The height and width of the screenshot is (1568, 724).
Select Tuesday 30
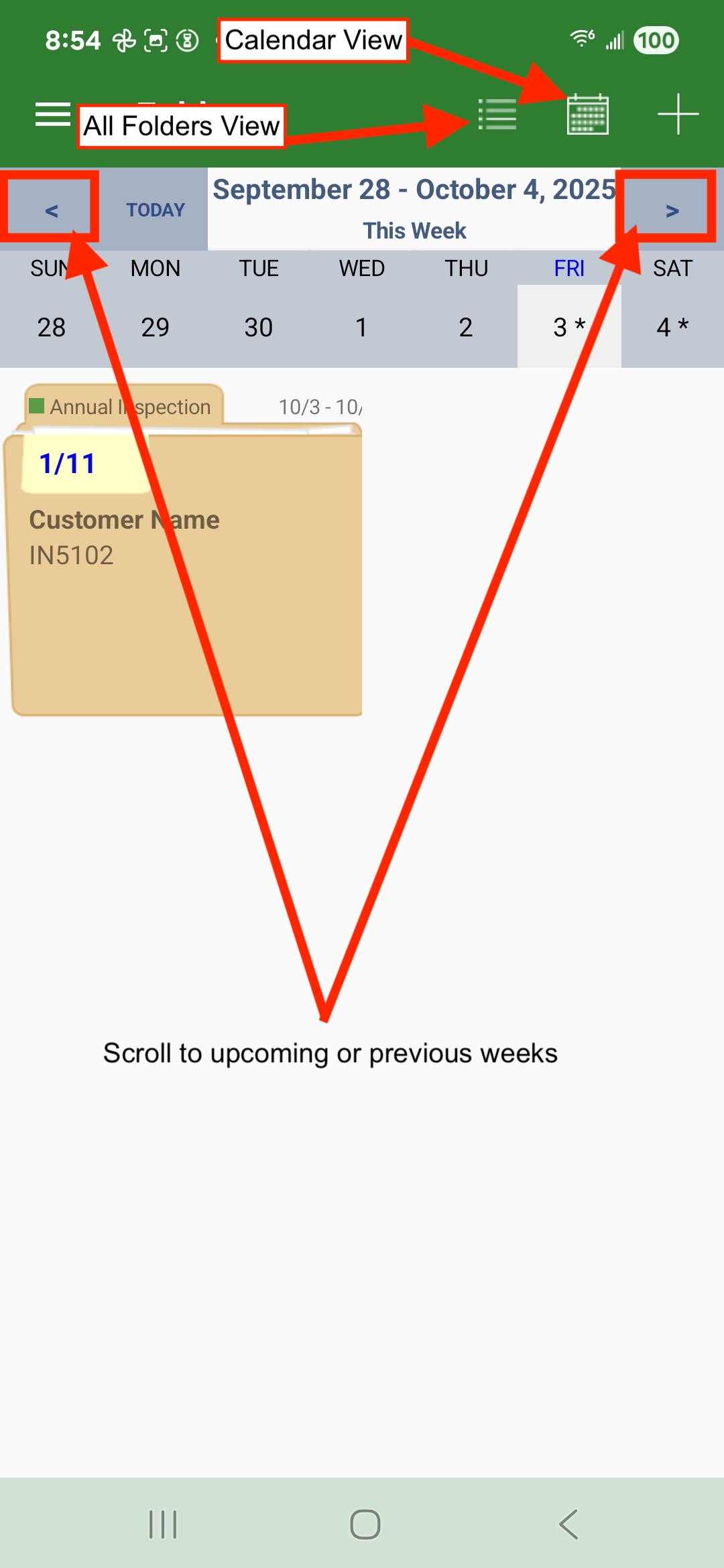click(258, 326)
